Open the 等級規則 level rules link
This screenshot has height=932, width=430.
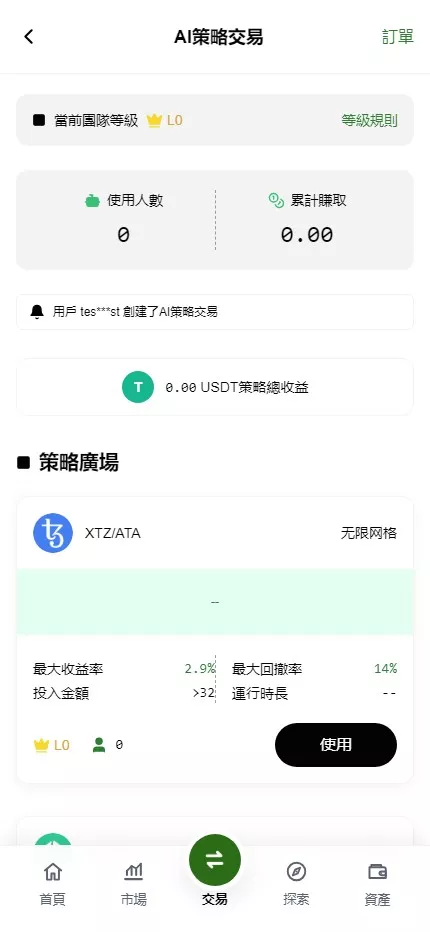[369, 121]
